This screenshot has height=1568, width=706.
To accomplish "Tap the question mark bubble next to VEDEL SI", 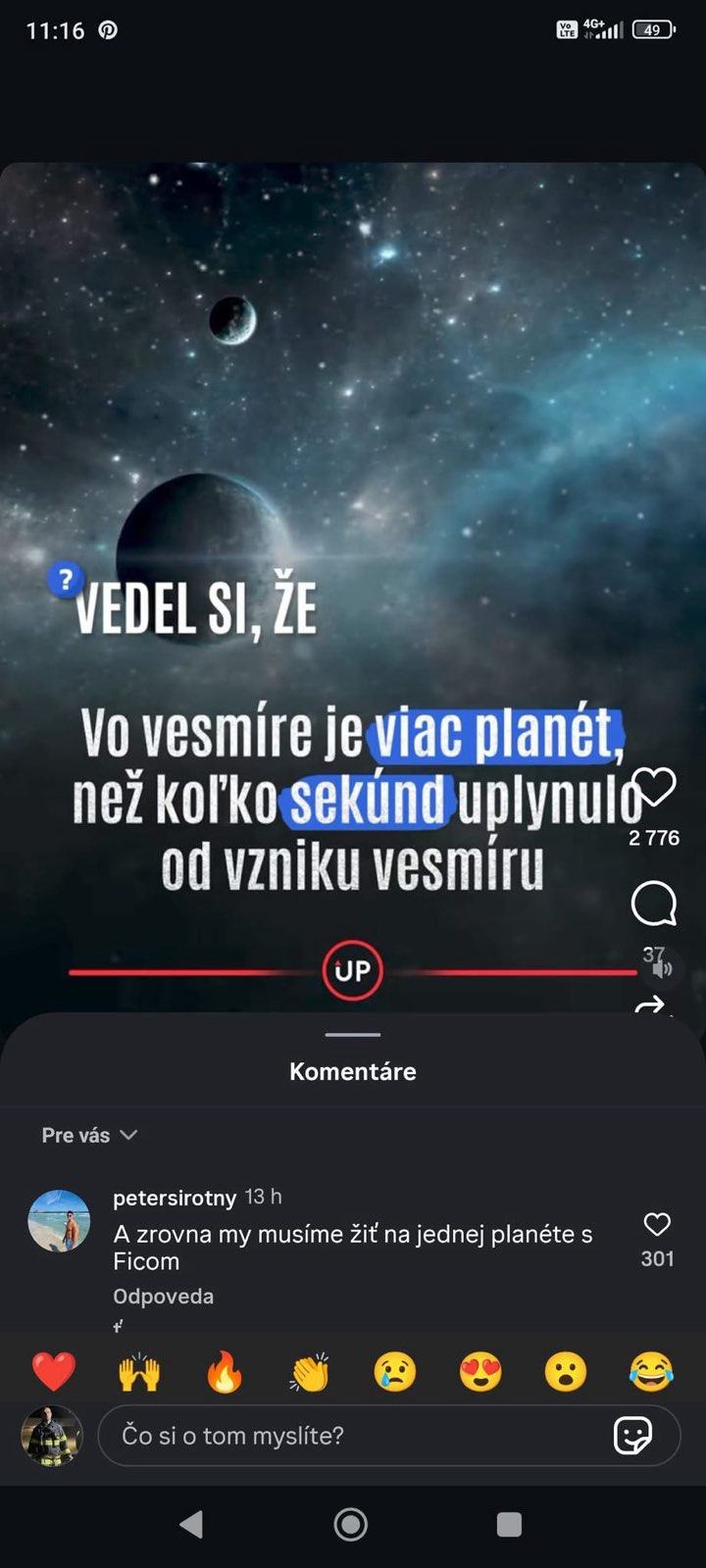I will point(65,580).
